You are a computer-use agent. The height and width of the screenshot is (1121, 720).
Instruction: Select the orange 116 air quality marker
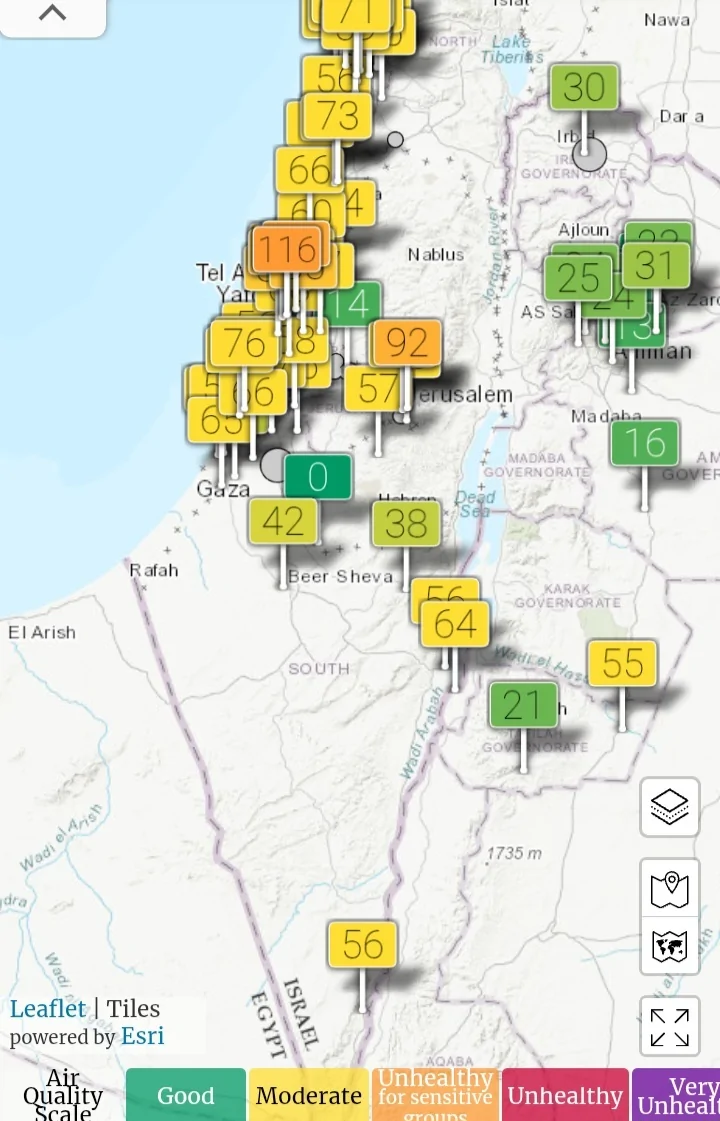click(289, 248)
